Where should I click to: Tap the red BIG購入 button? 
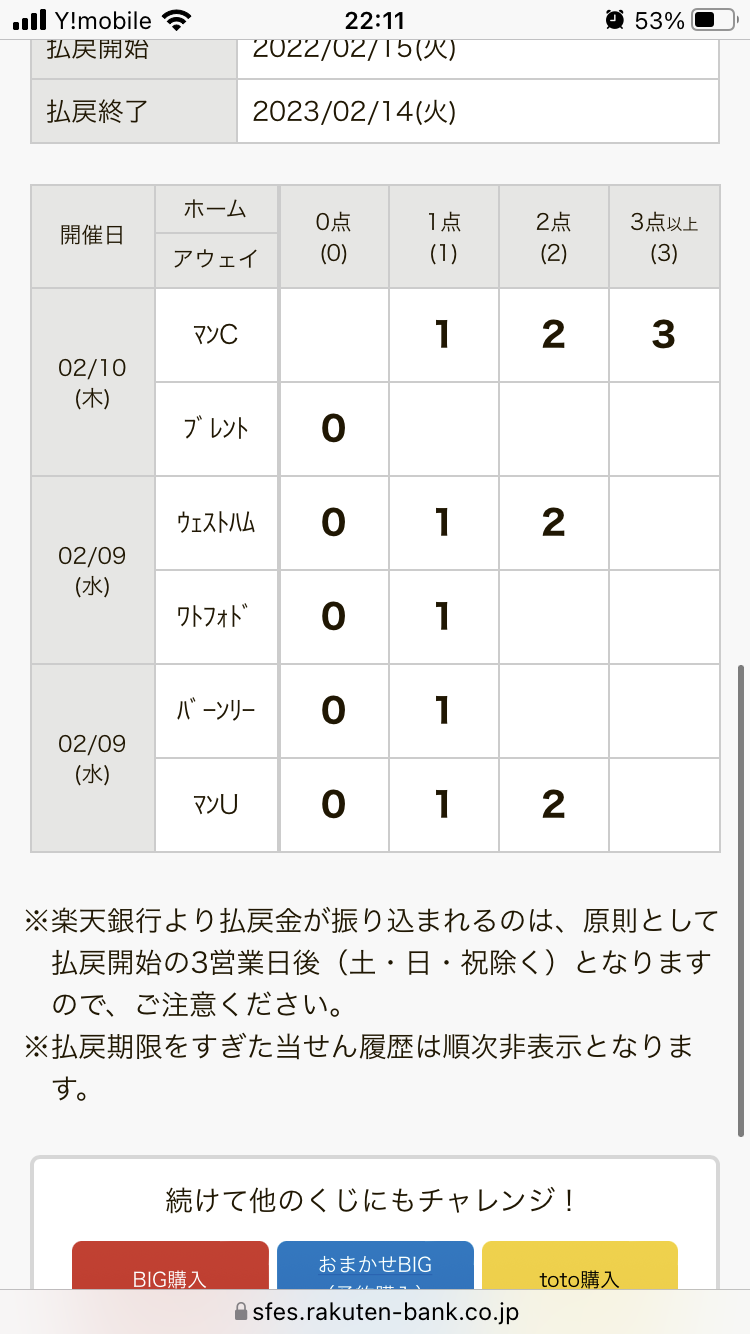click(170, 1266)
